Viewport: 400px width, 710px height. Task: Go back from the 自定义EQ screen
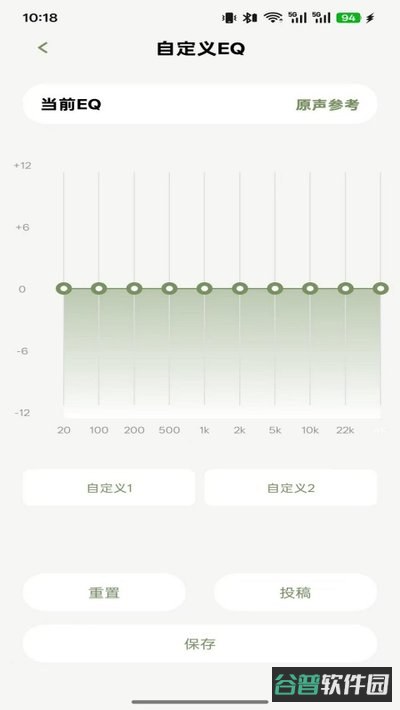click(x=43, y=48)
